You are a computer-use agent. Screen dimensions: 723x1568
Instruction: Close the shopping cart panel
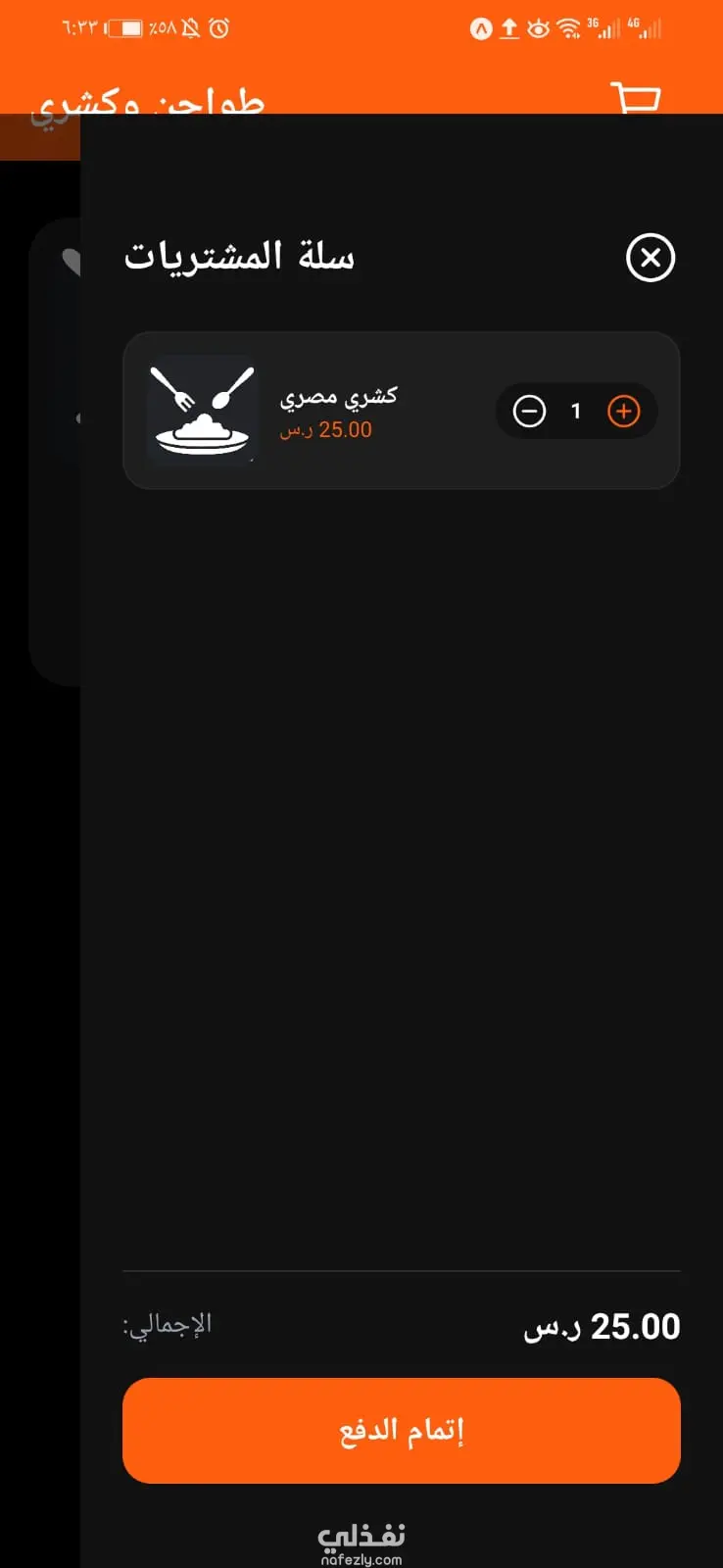pyautogui.click(x=651, y=258)
